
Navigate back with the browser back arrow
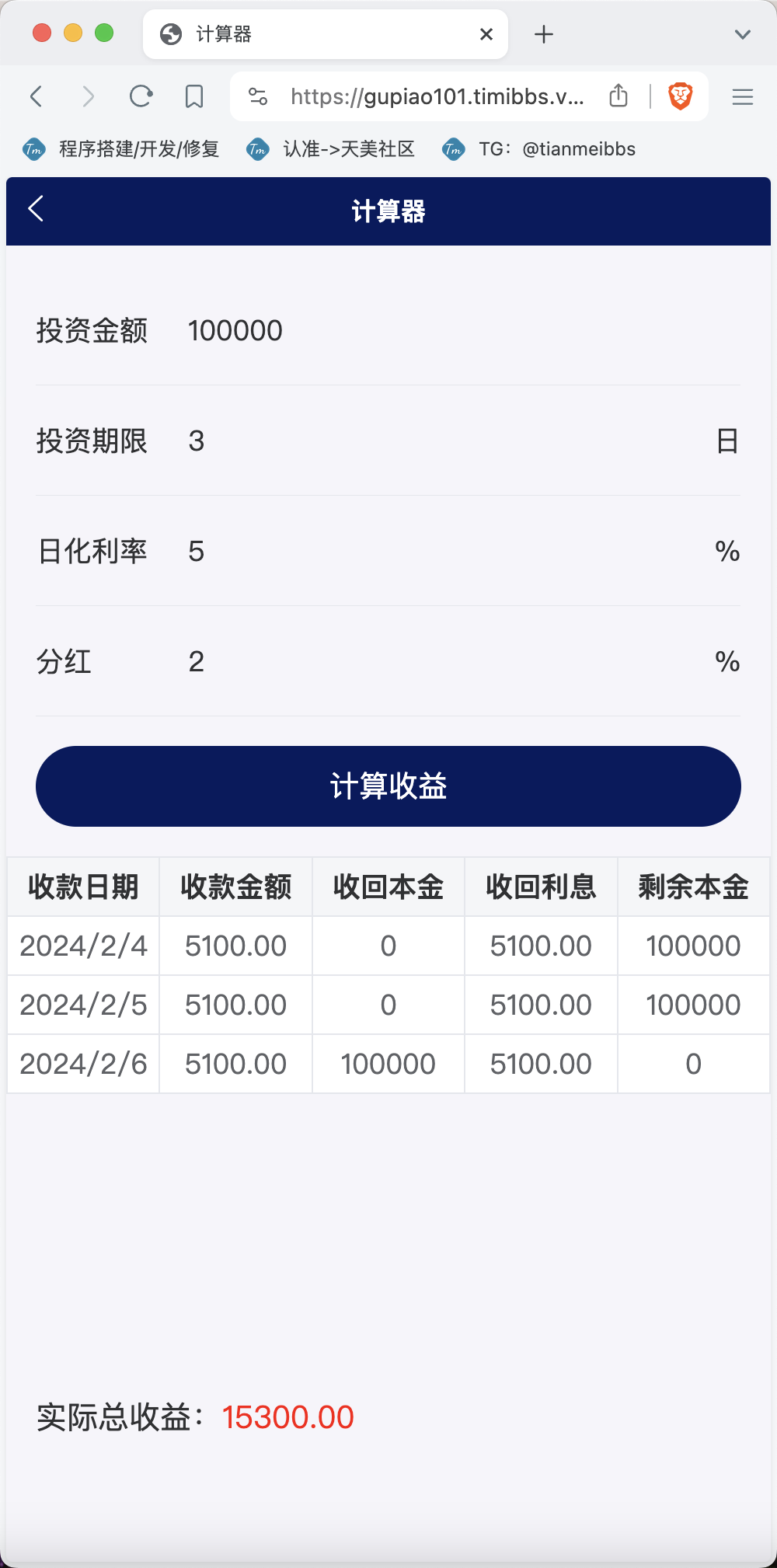pyautogui.click(x=37, y=96)
